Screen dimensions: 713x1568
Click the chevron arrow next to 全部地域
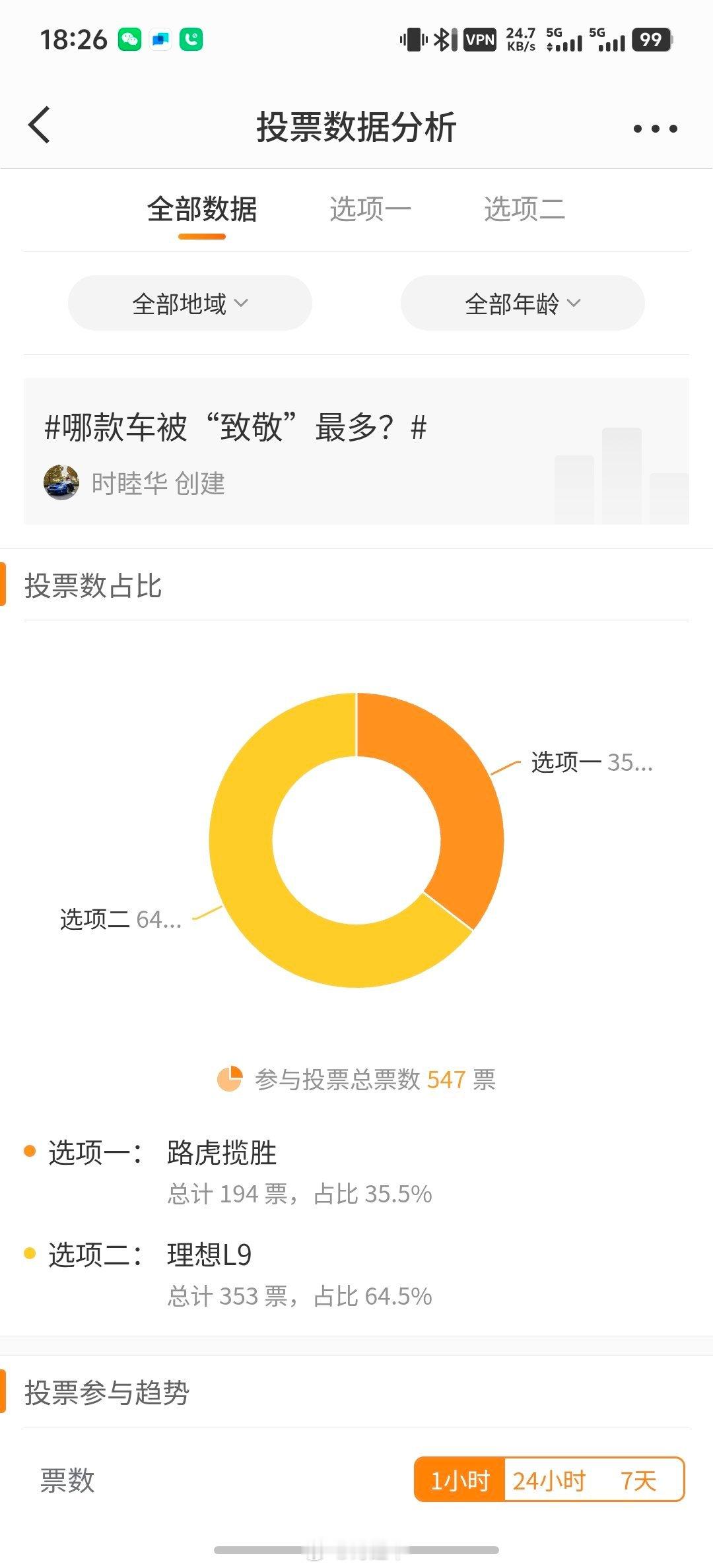(x=243, y=304)
